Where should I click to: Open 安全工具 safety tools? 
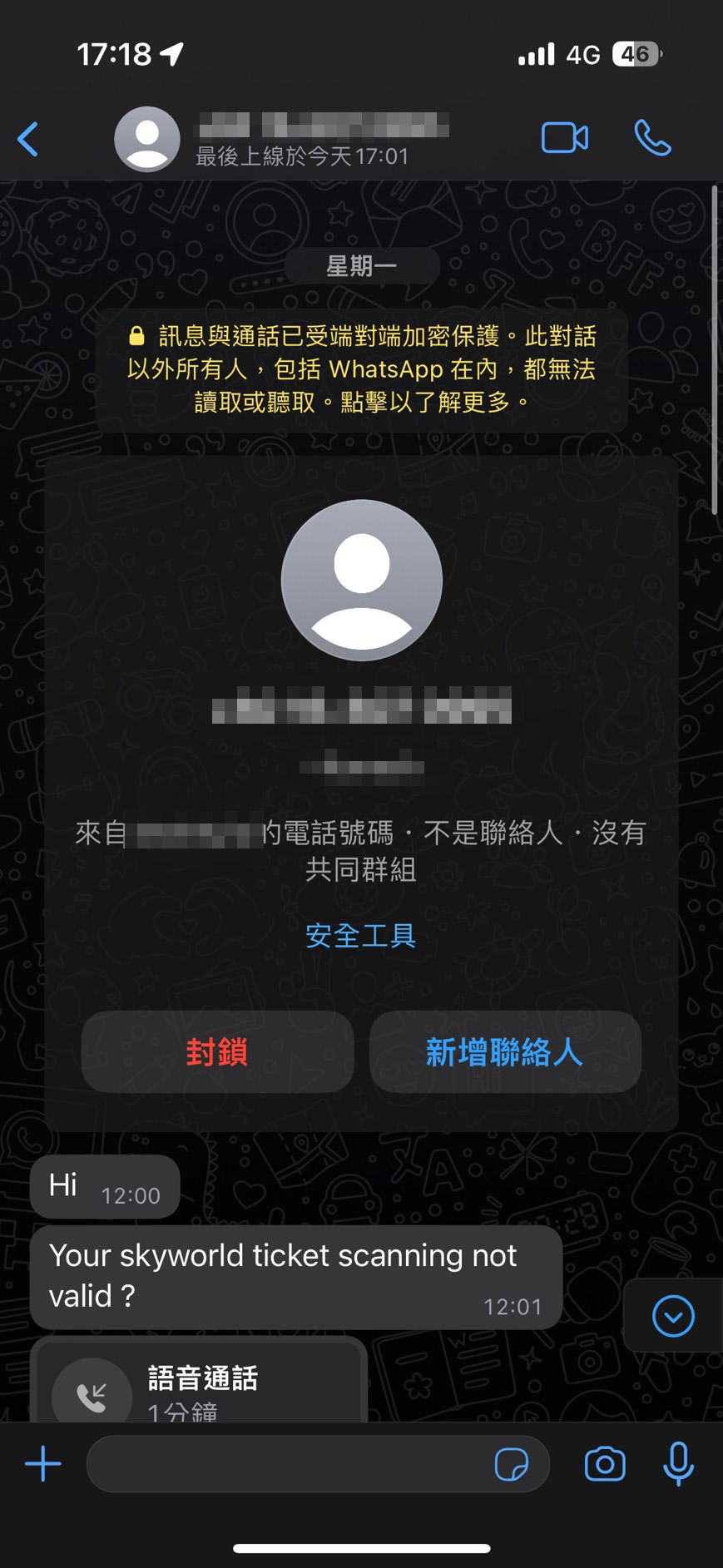pyautogui.click(x=361, y=936)
